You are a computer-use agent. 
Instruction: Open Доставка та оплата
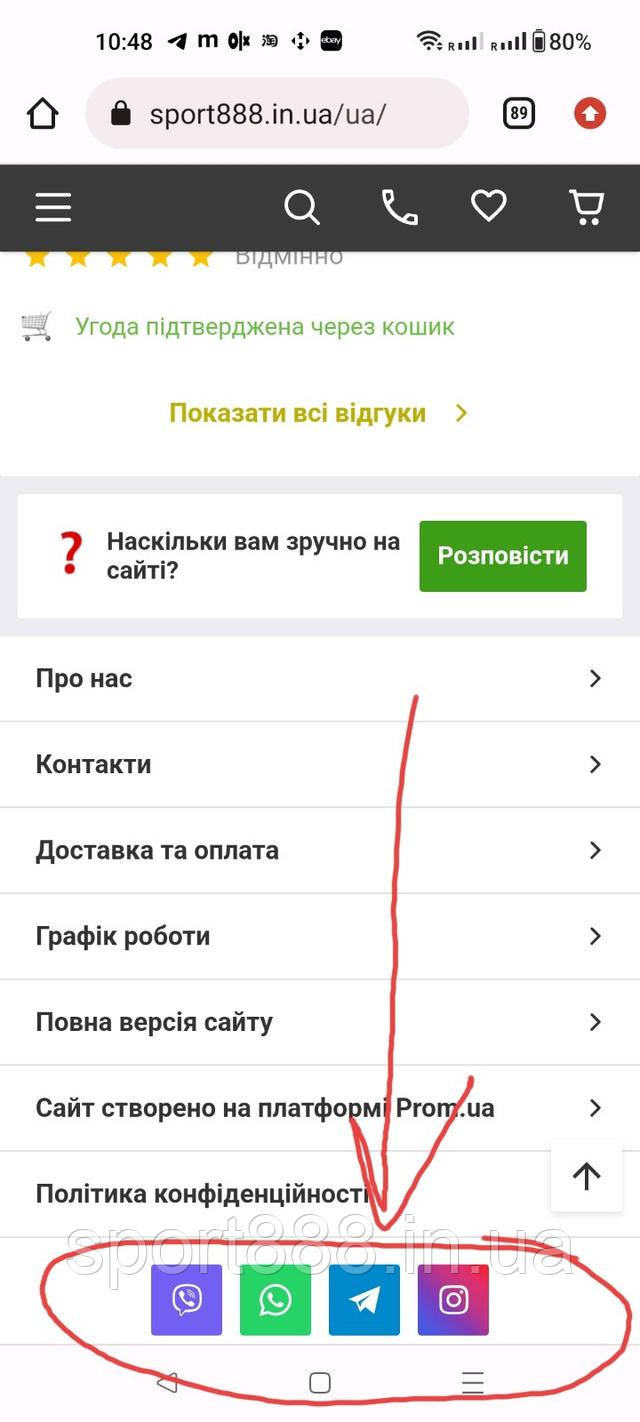tap(320, 851)
